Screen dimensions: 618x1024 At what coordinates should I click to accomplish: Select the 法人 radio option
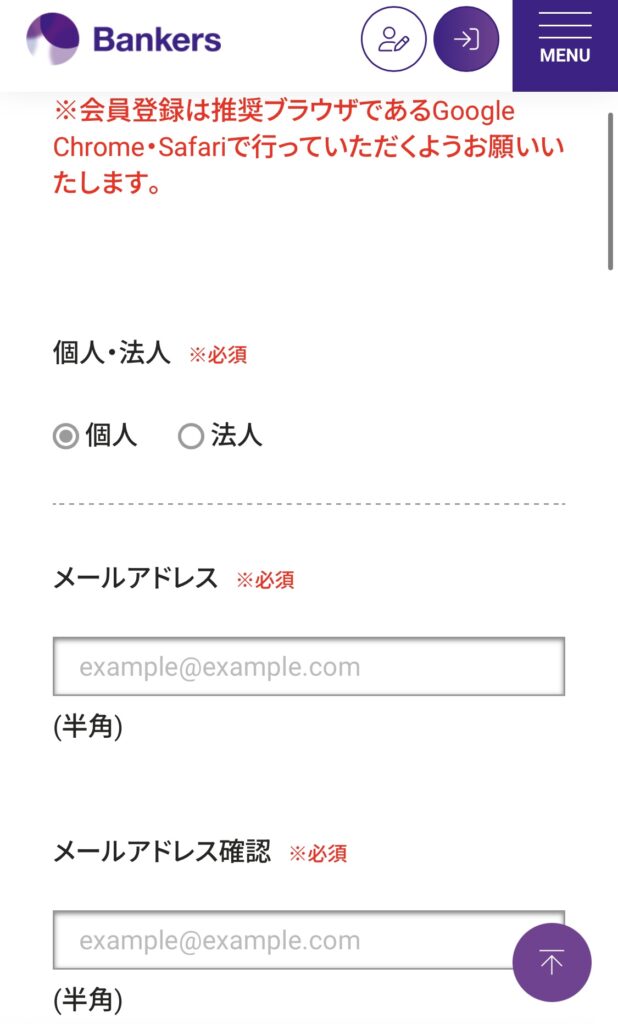point(191,437)
